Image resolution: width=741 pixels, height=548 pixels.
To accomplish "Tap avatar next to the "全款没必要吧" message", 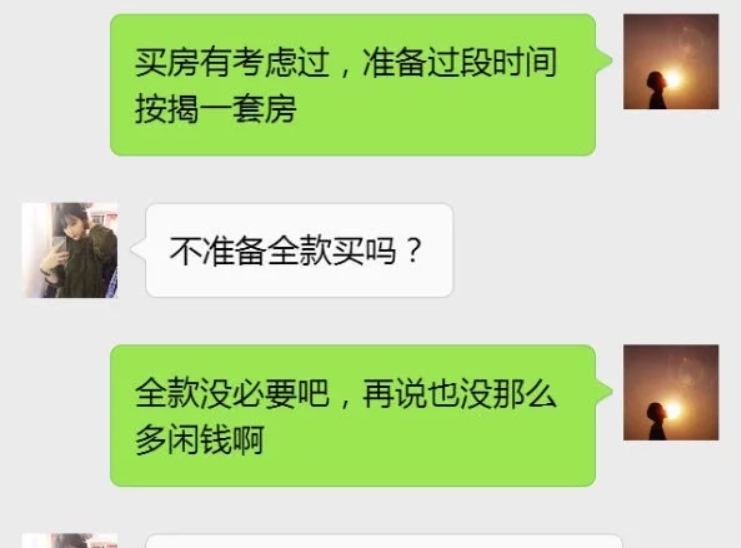I will [x=671, y=393].
